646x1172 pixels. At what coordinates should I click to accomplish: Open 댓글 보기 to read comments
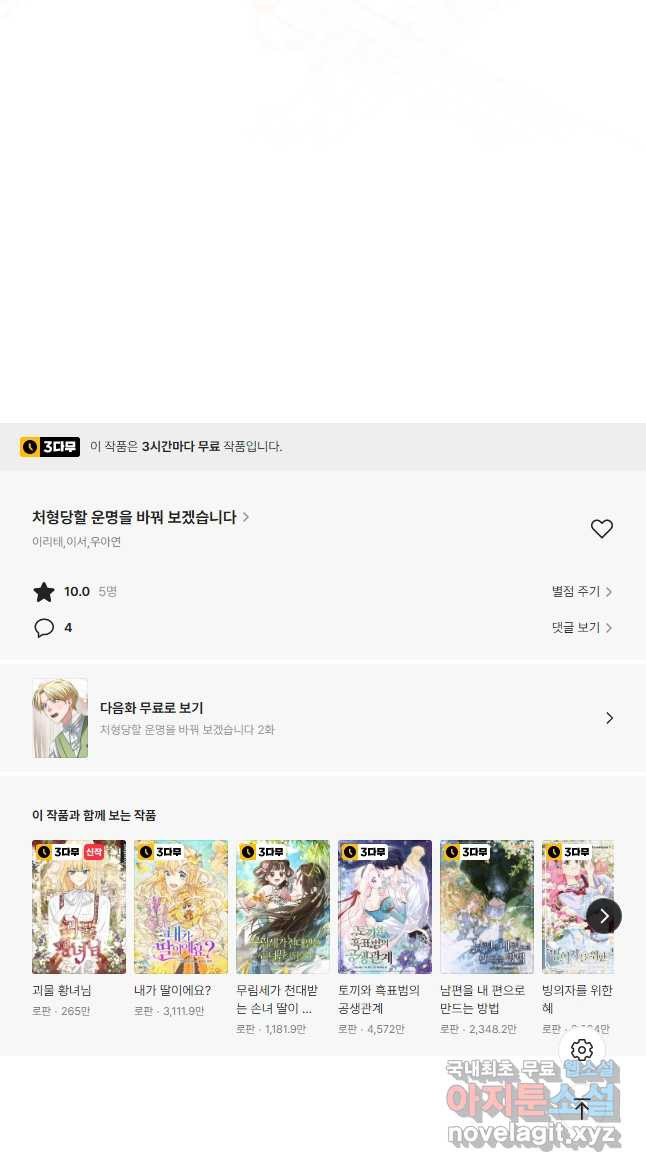[x=581, y=628]
